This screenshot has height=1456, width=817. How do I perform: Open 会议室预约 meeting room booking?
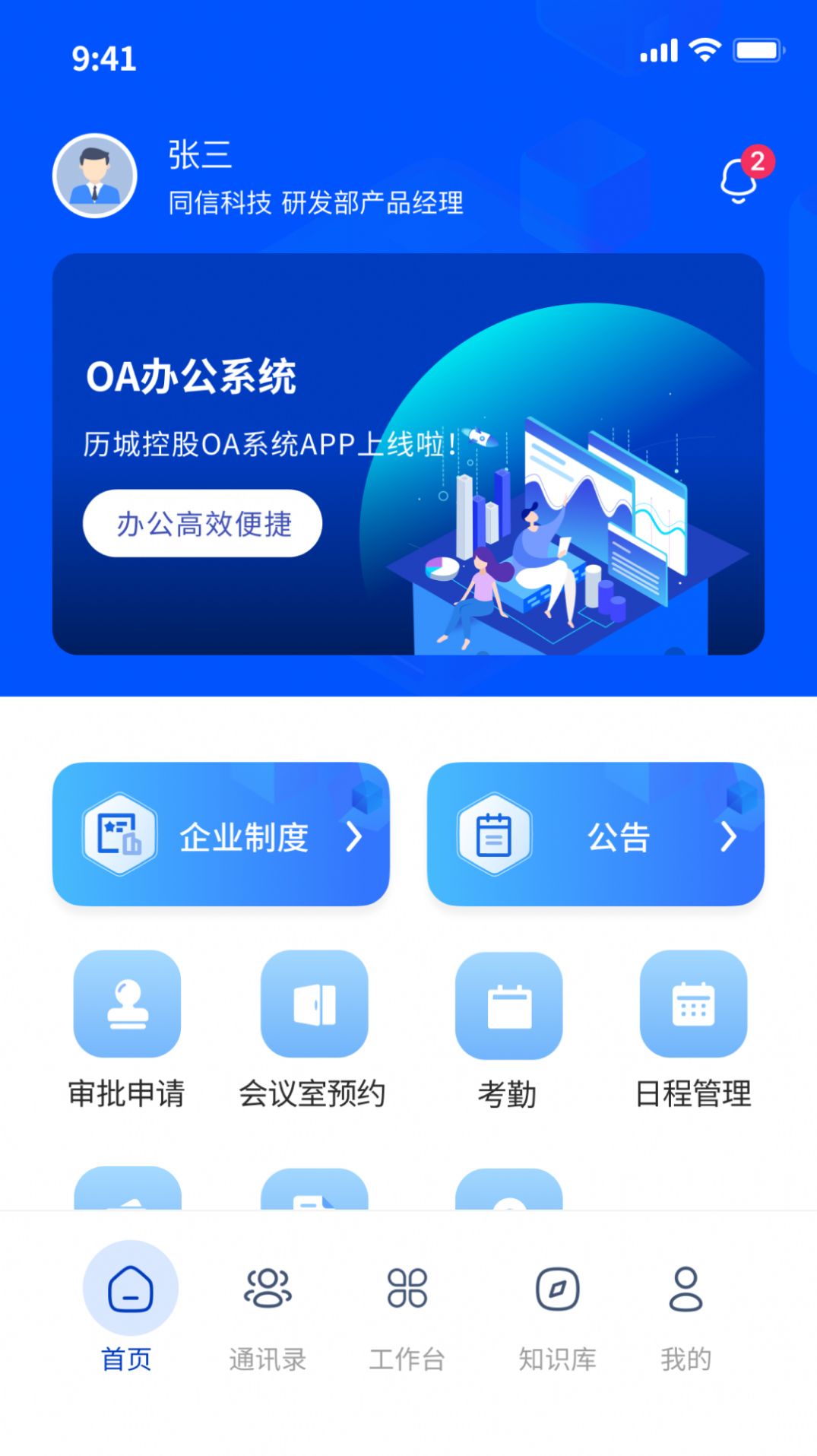(314, 1005)
